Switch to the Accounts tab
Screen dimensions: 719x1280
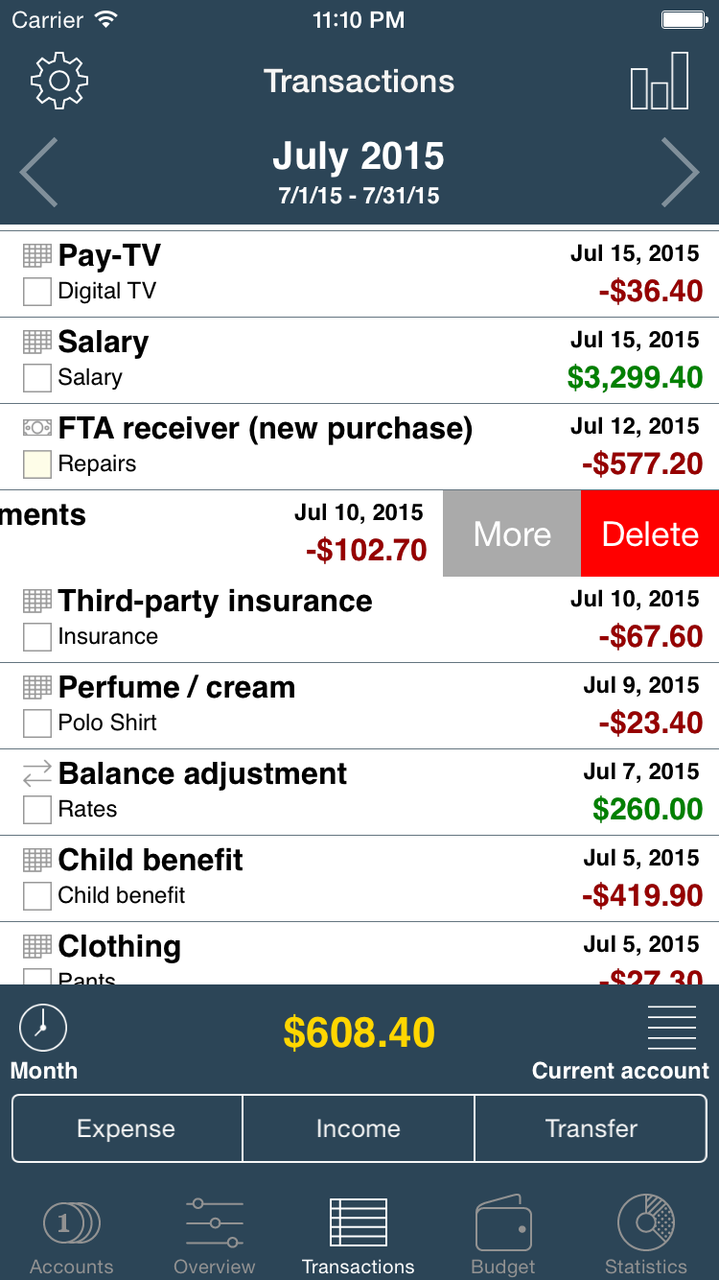[71, 1236]
